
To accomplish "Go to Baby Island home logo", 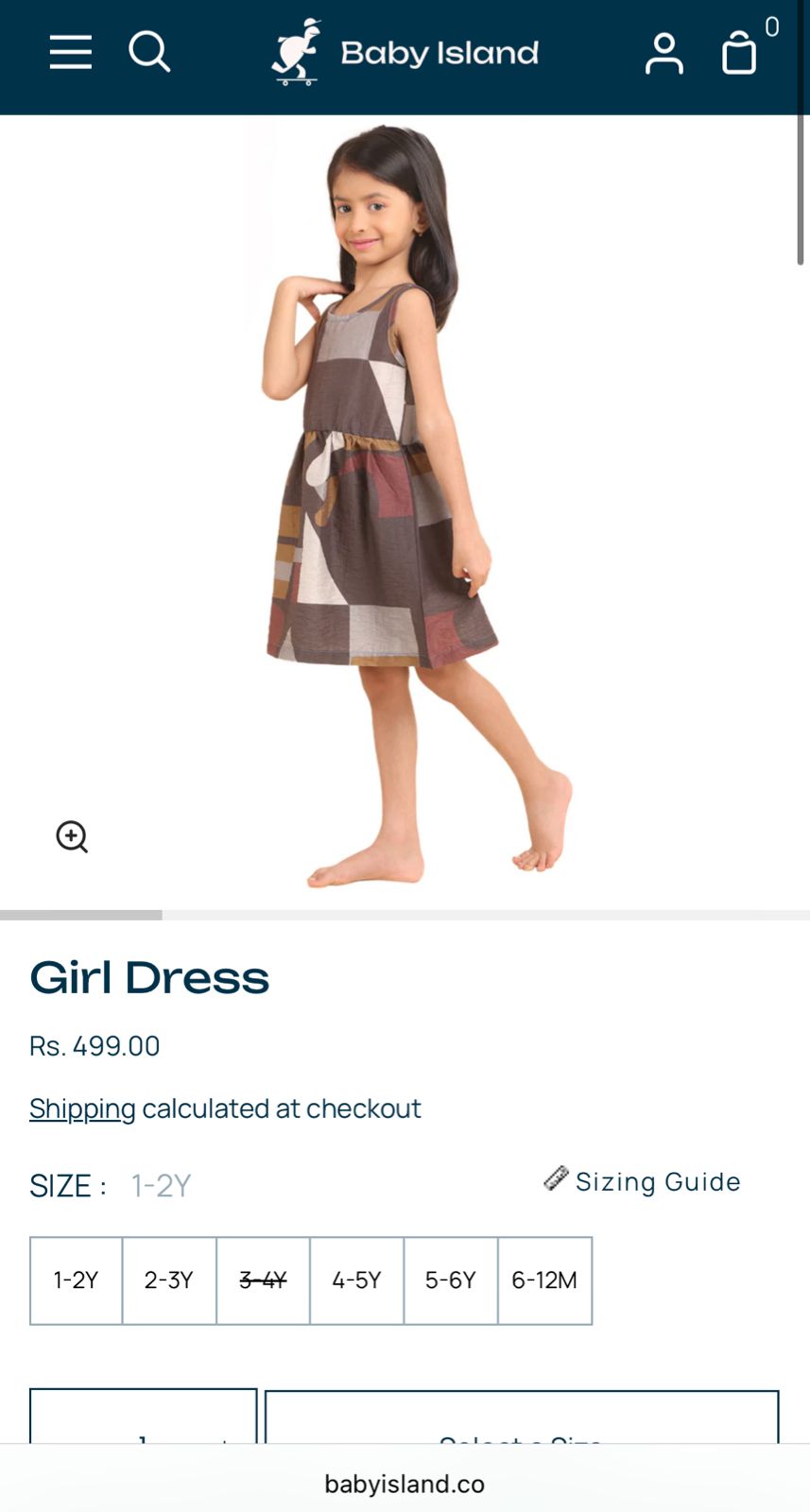I will click(405, 52).
